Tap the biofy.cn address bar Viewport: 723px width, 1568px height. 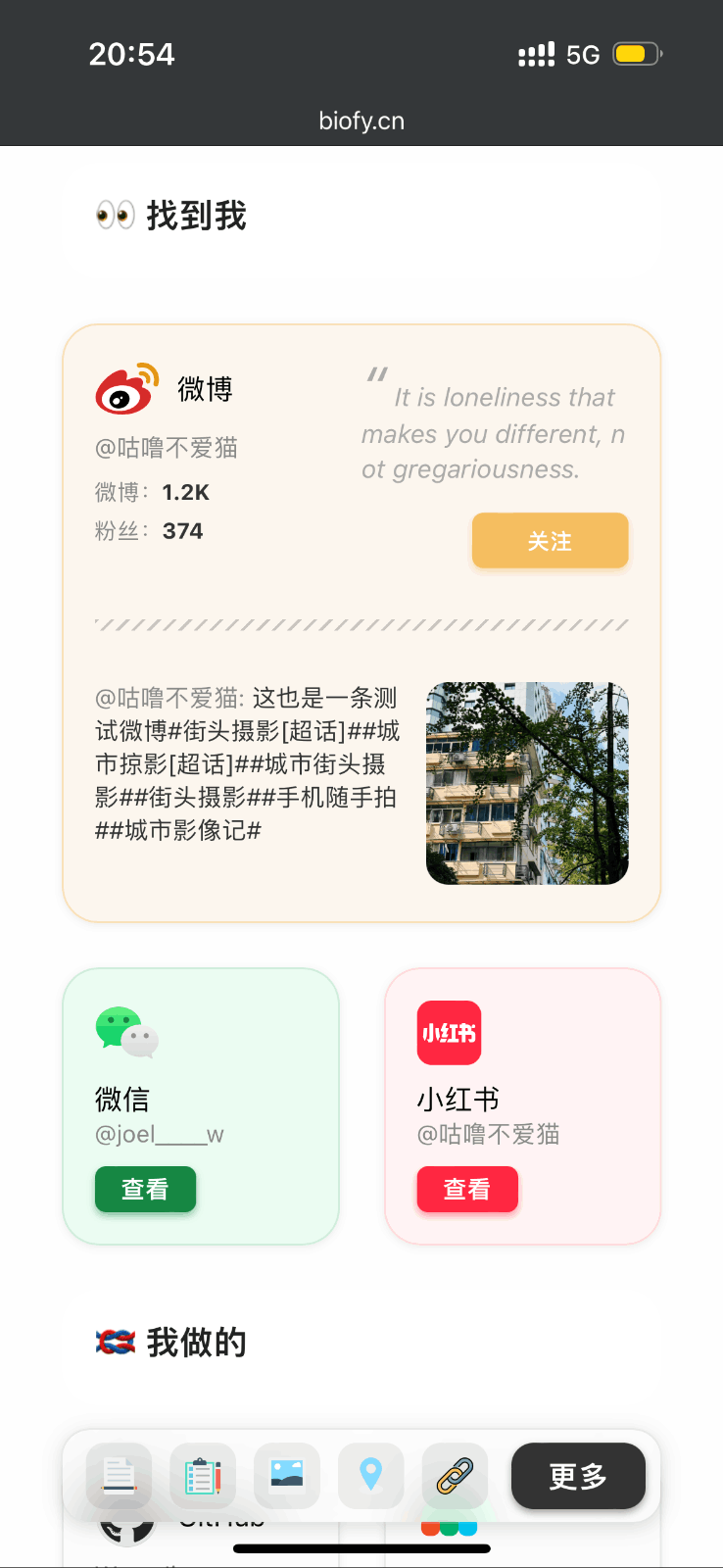(361, 121)
